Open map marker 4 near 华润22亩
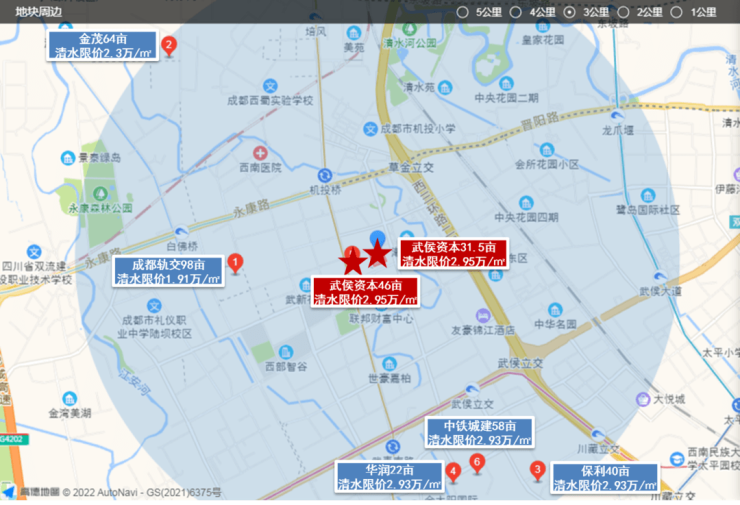Screen dimensions: 740x505 pos(453,471)
